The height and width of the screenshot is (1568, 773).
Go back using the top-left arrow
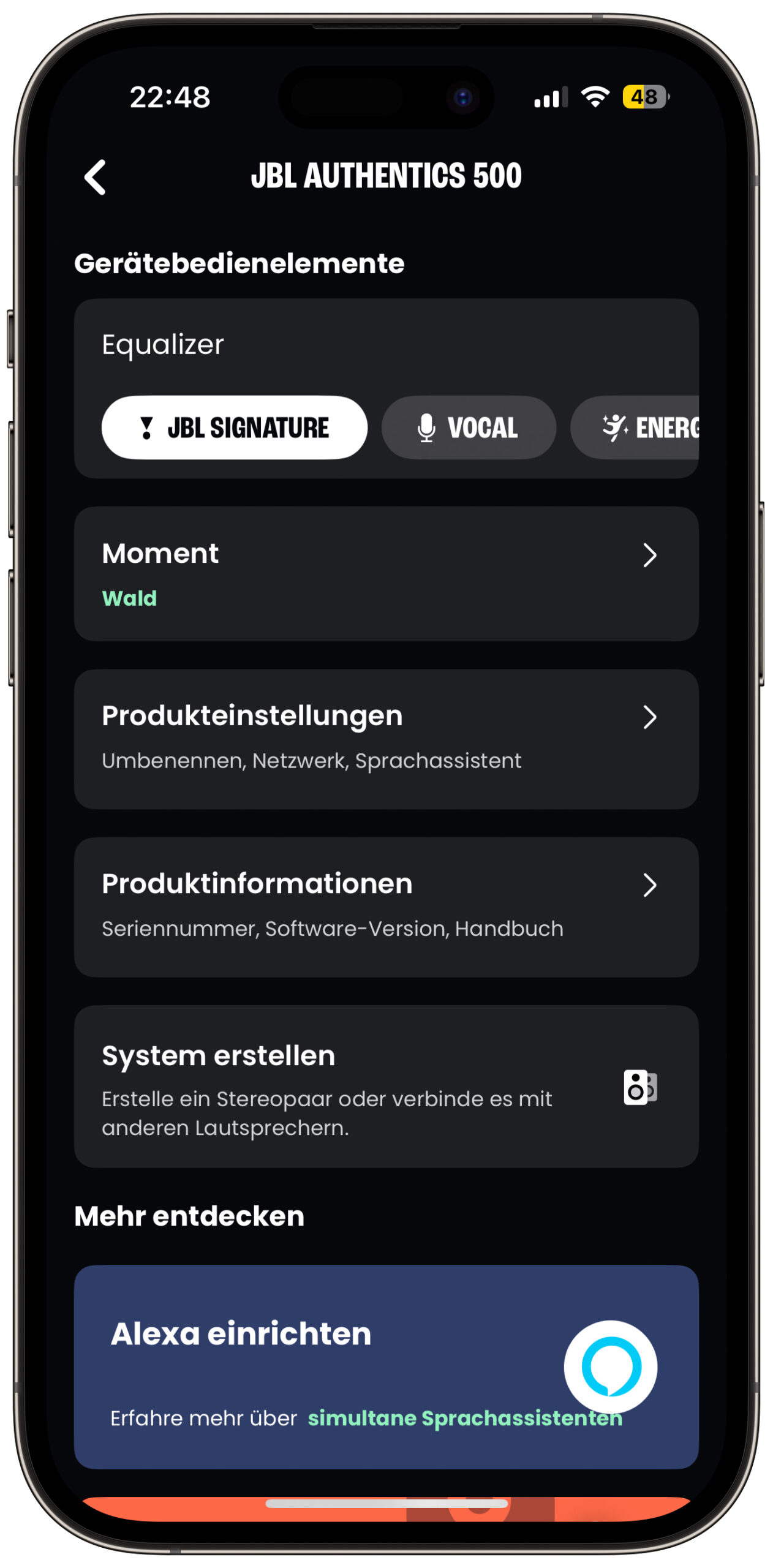[95, 177]
